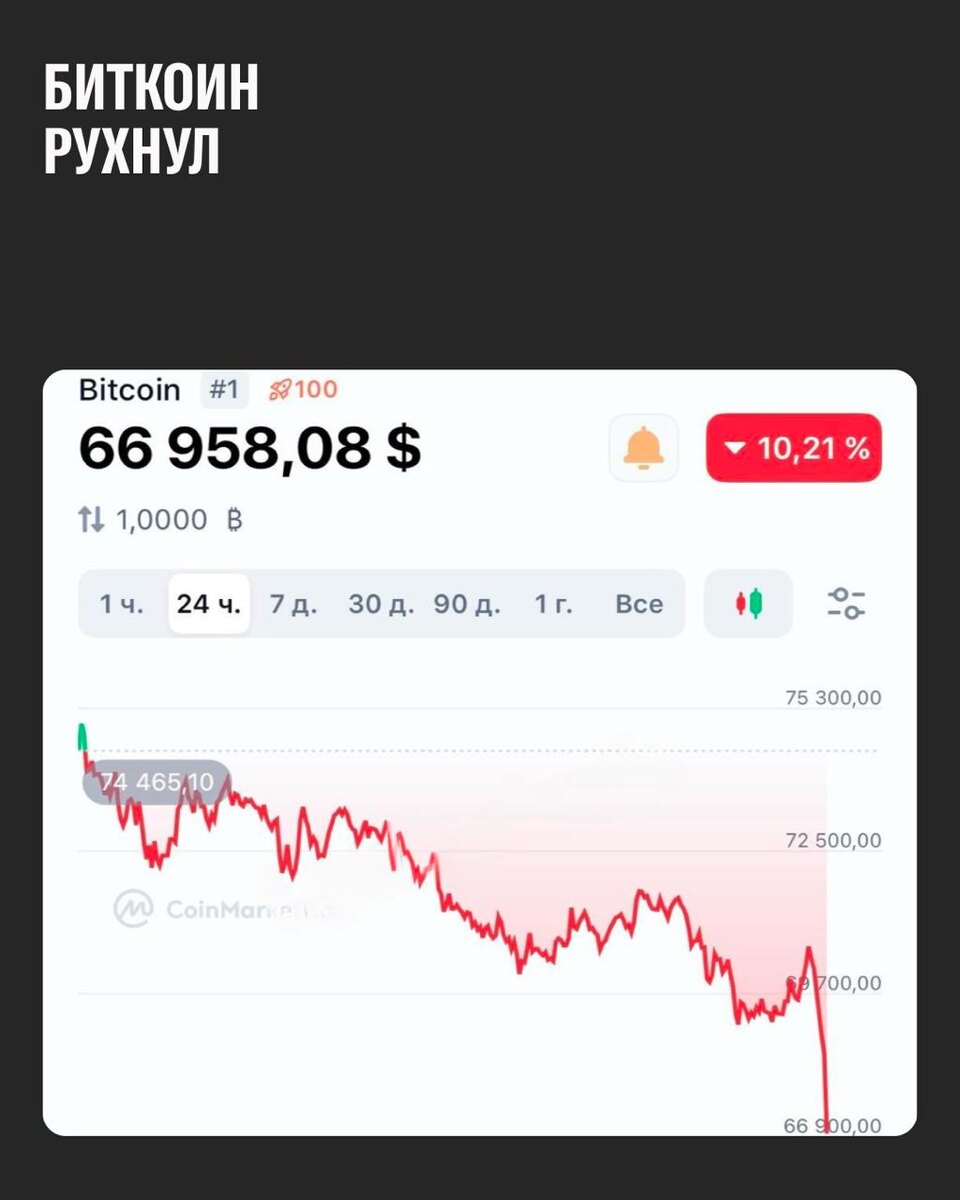This screenshot has height=1200, width=960.
Task: Select the Все timeframe button
Action: click(640, 604)
